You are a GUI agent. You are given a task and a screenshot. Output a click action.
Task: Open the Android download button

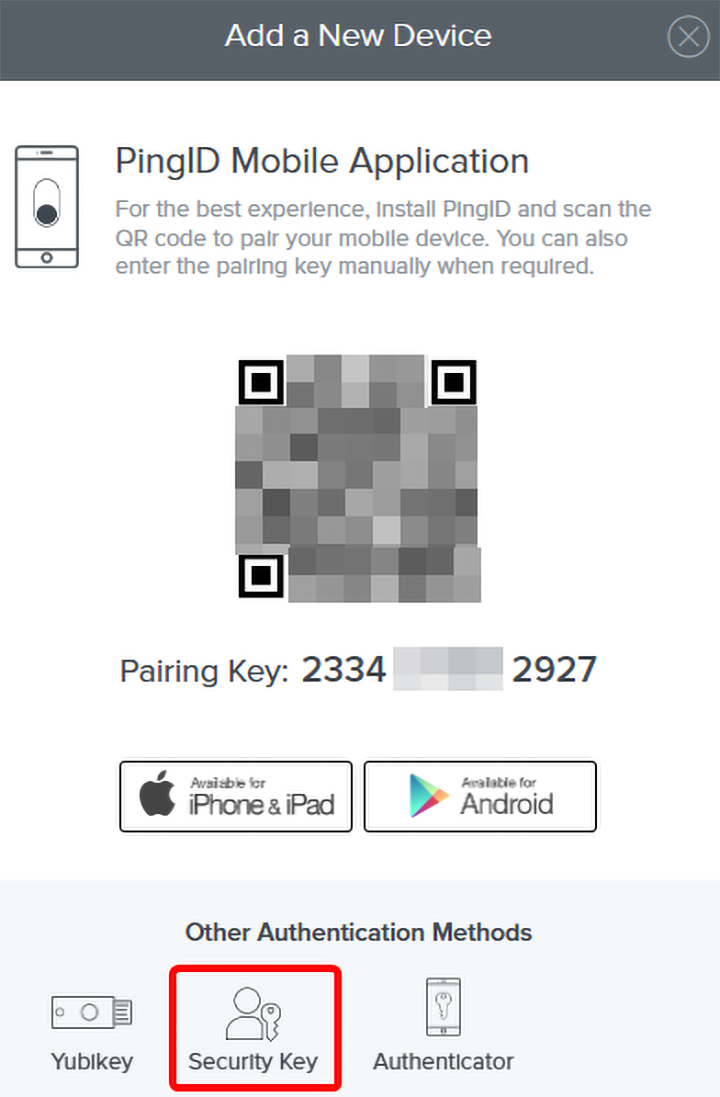[480, 796]
